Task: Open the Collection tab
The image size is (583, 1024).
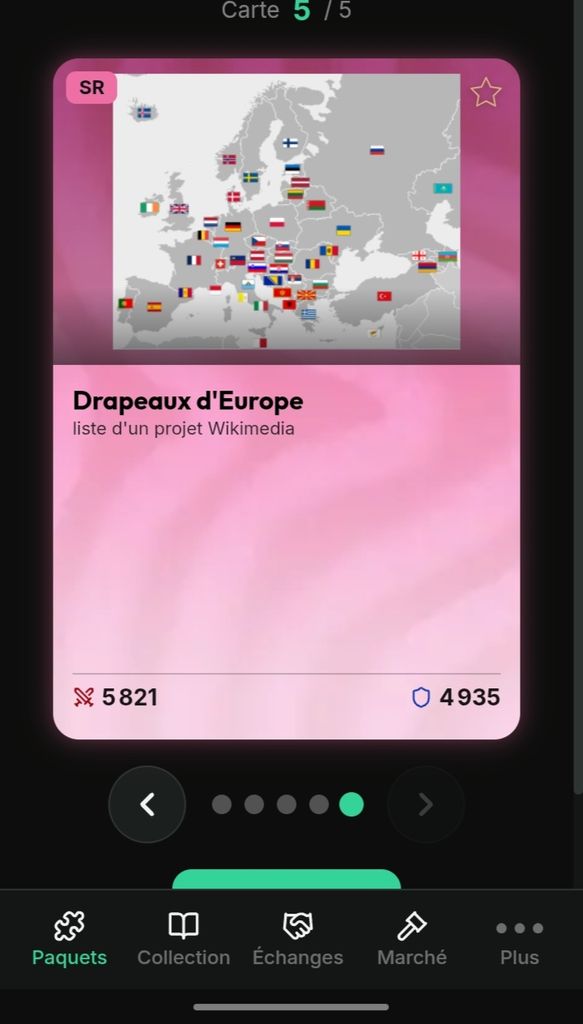Action: coord(183,938)
